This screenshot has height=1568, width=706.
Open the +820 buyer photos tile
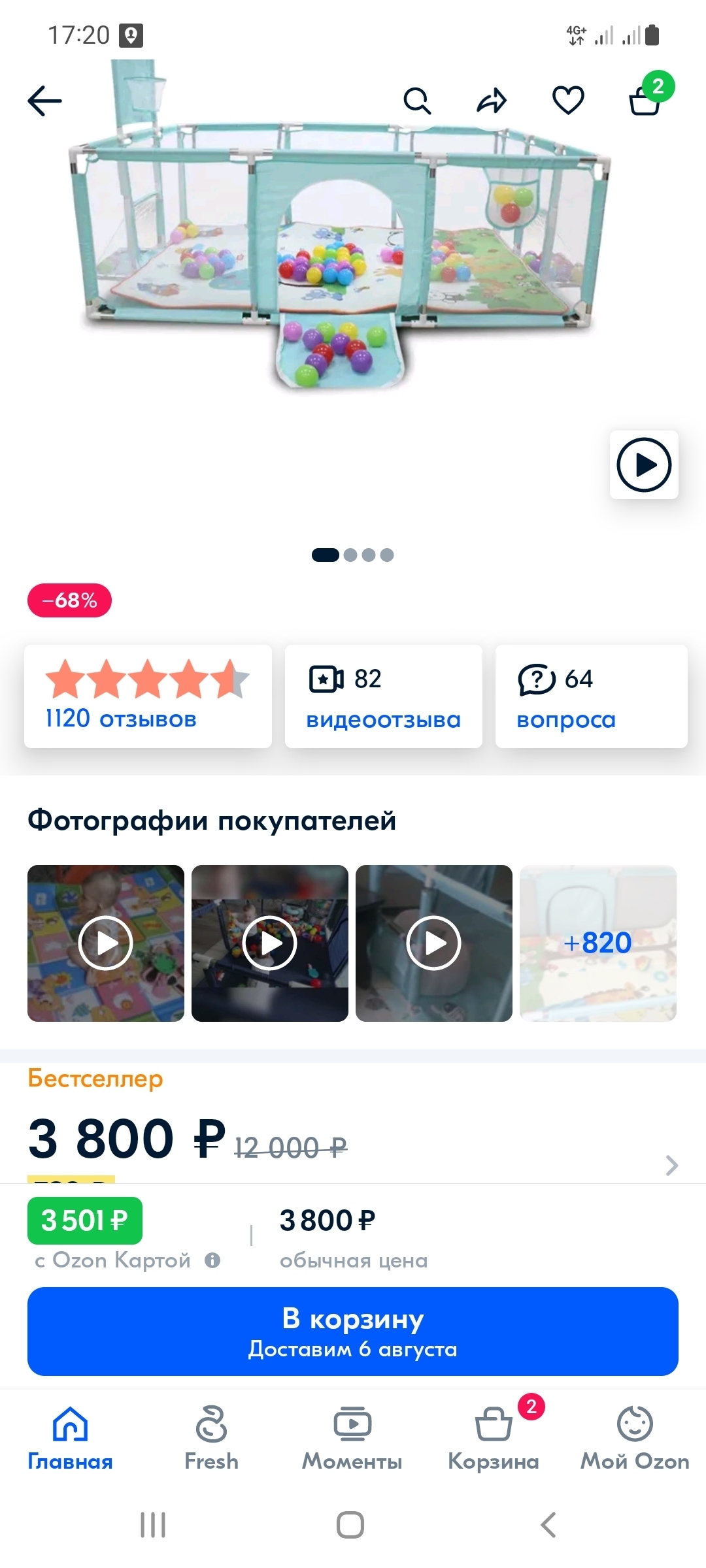click(597, 943)
